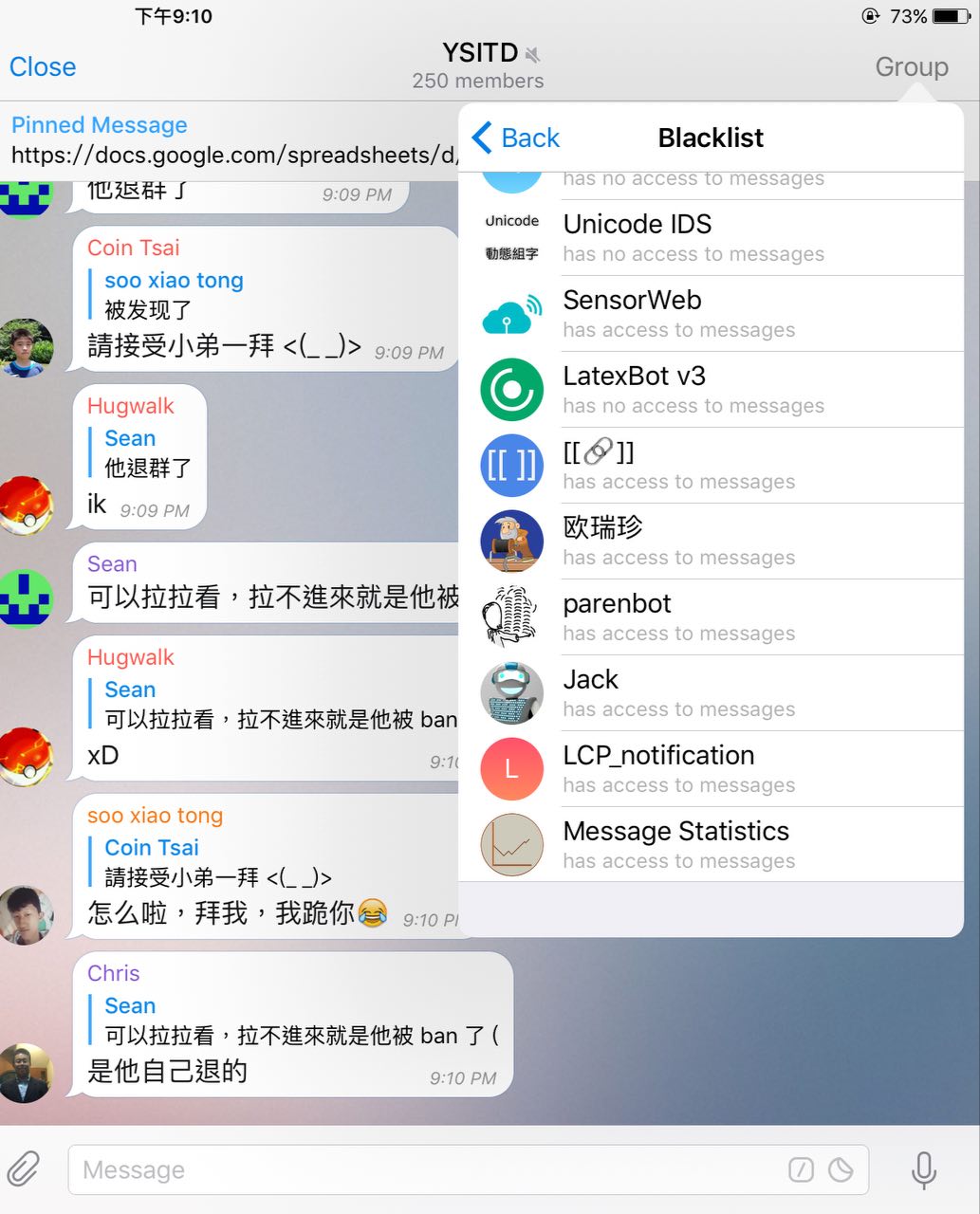Record a voice message with microphone

[923, 1170]
